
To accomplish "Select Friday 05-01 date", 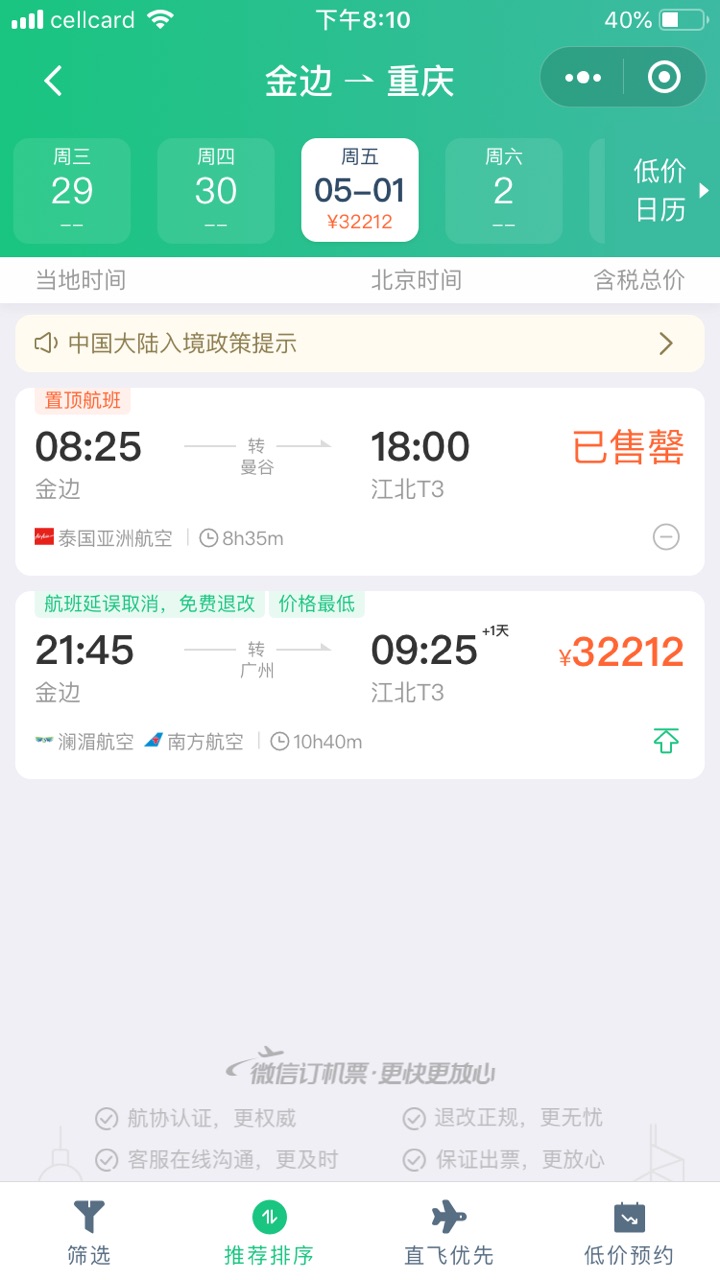I will pyautogui.click(x=360, y=190).
